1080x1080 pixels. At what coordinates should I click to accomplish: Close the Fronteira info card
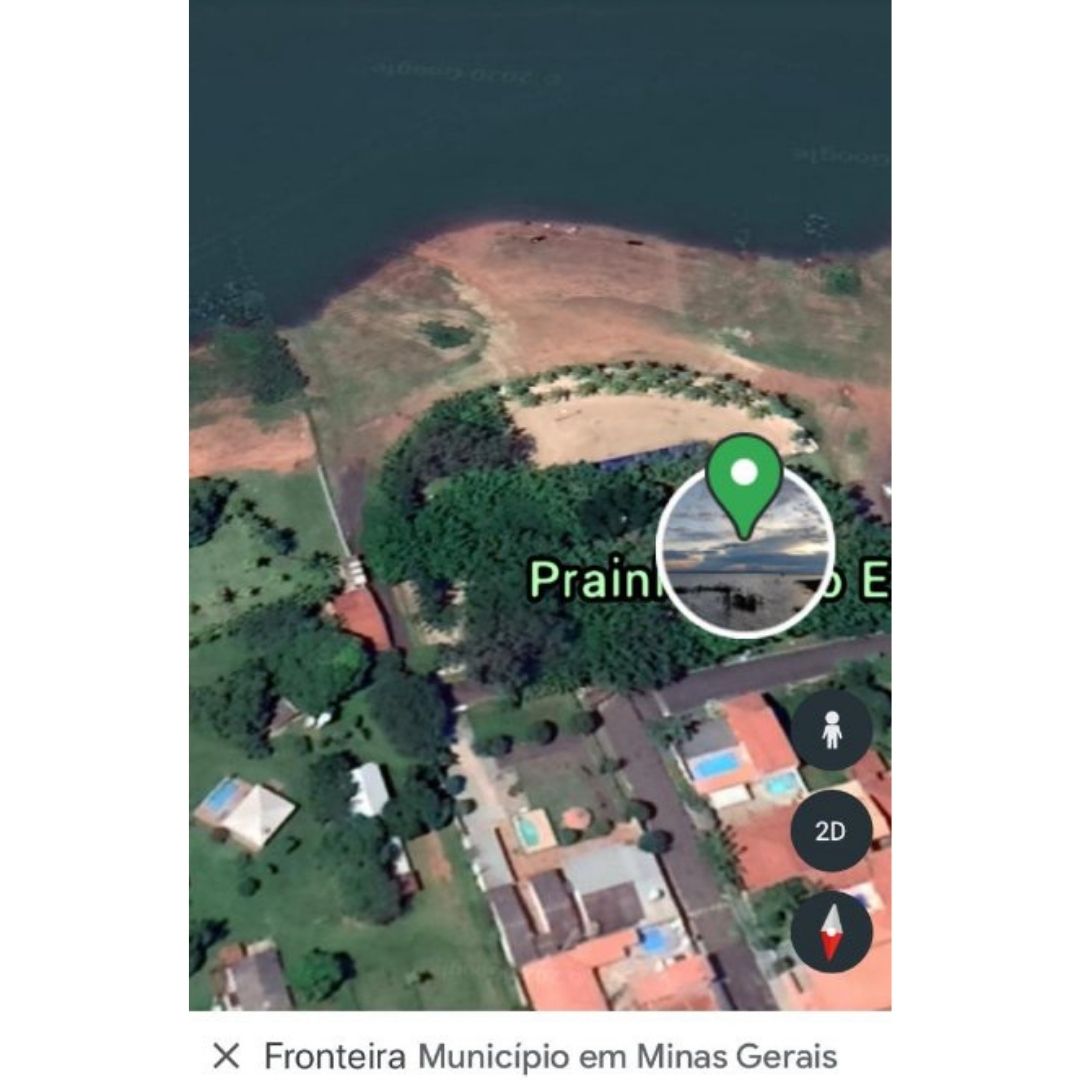tap(227, 1056)
